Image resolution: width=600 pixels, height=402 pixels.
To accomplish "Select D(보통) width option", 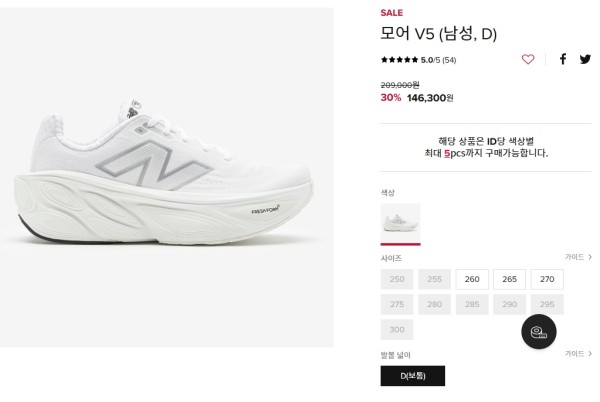I will (412, 376).
